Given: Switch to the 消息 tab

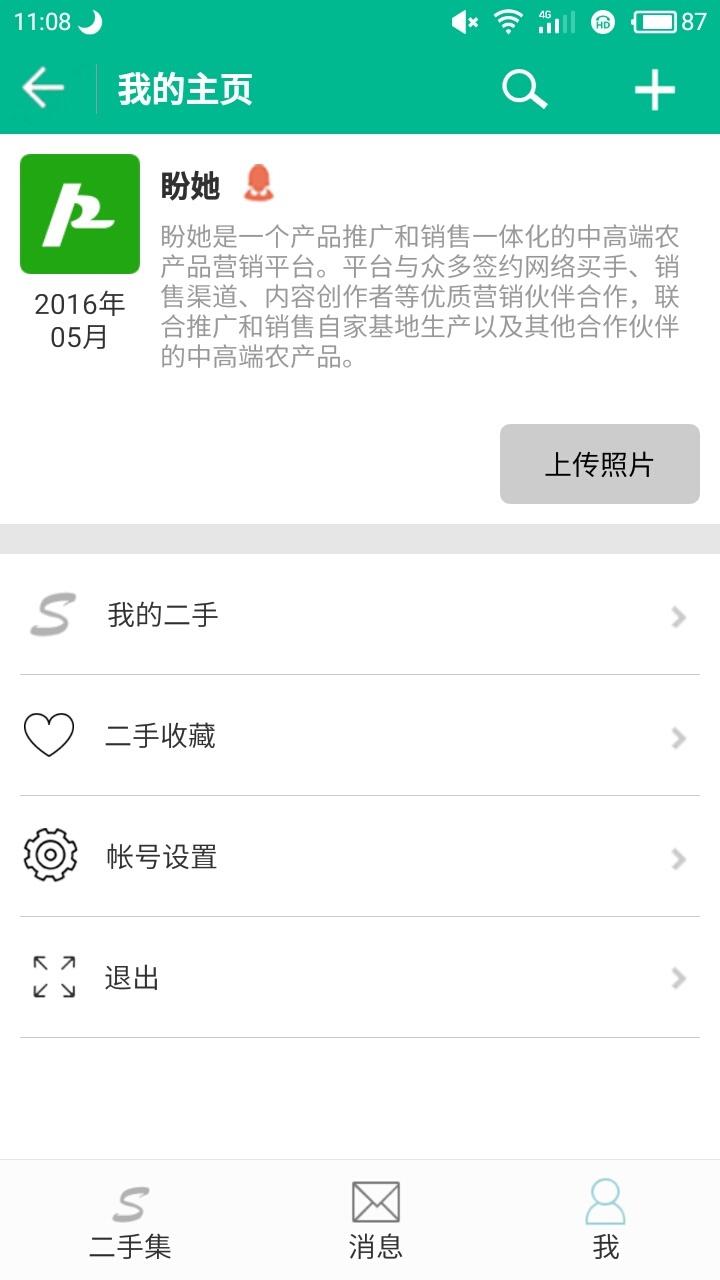Looking at the screenshot, I should (x=375, y=1221).
